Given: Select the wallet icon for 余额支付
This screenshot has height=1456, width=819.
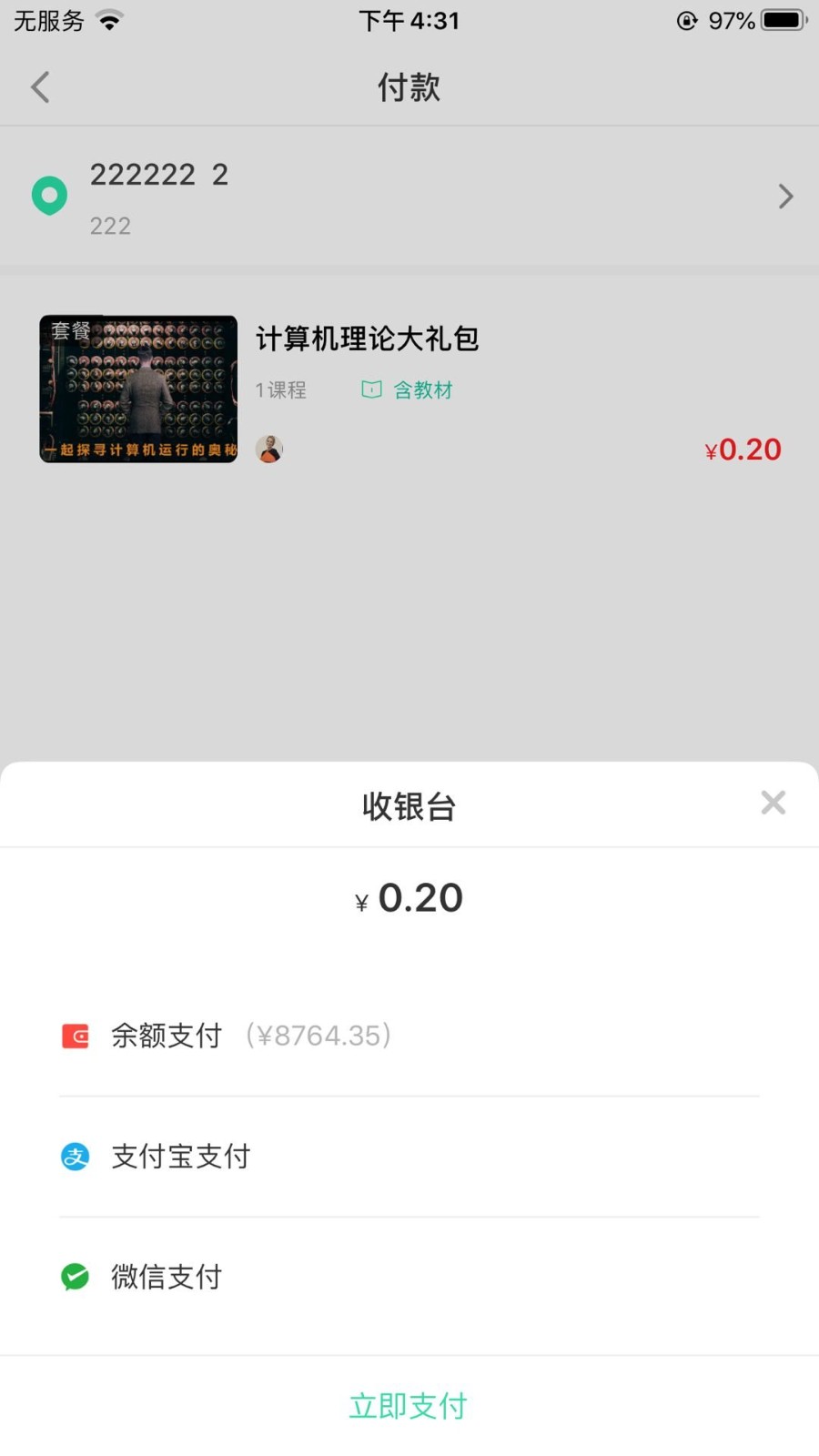Looking at the screenshot, I should 75,1035.
